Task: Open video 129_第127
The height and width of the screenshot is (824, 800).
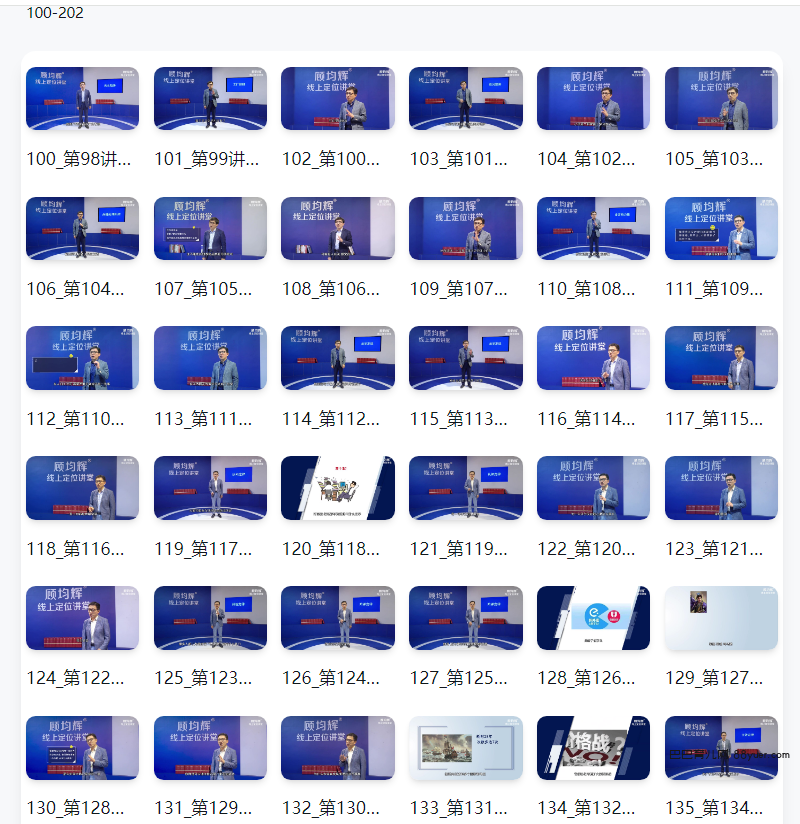Action: click(721, 618)
